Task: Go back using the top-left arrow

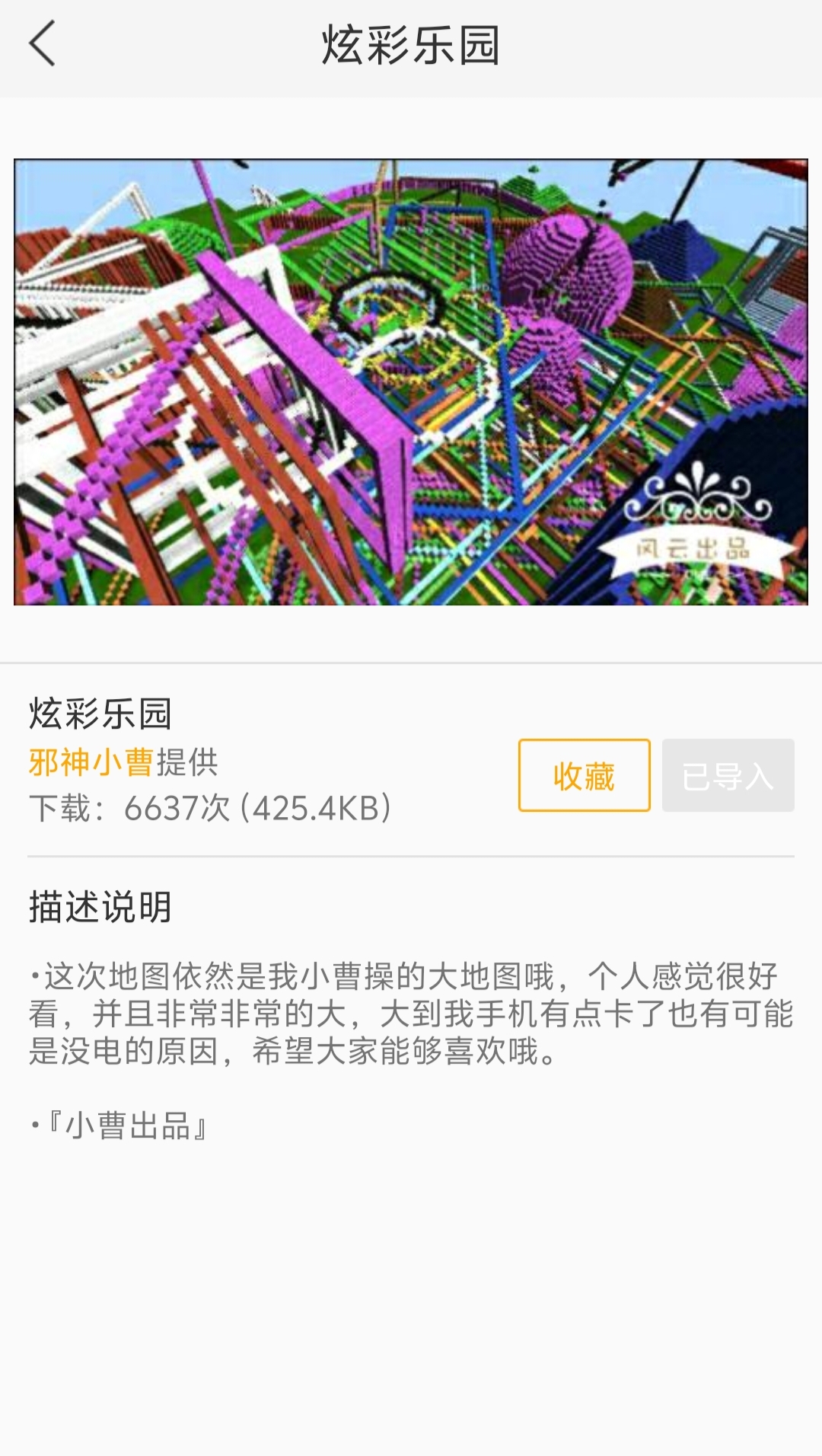Action: tap(43, 44)
